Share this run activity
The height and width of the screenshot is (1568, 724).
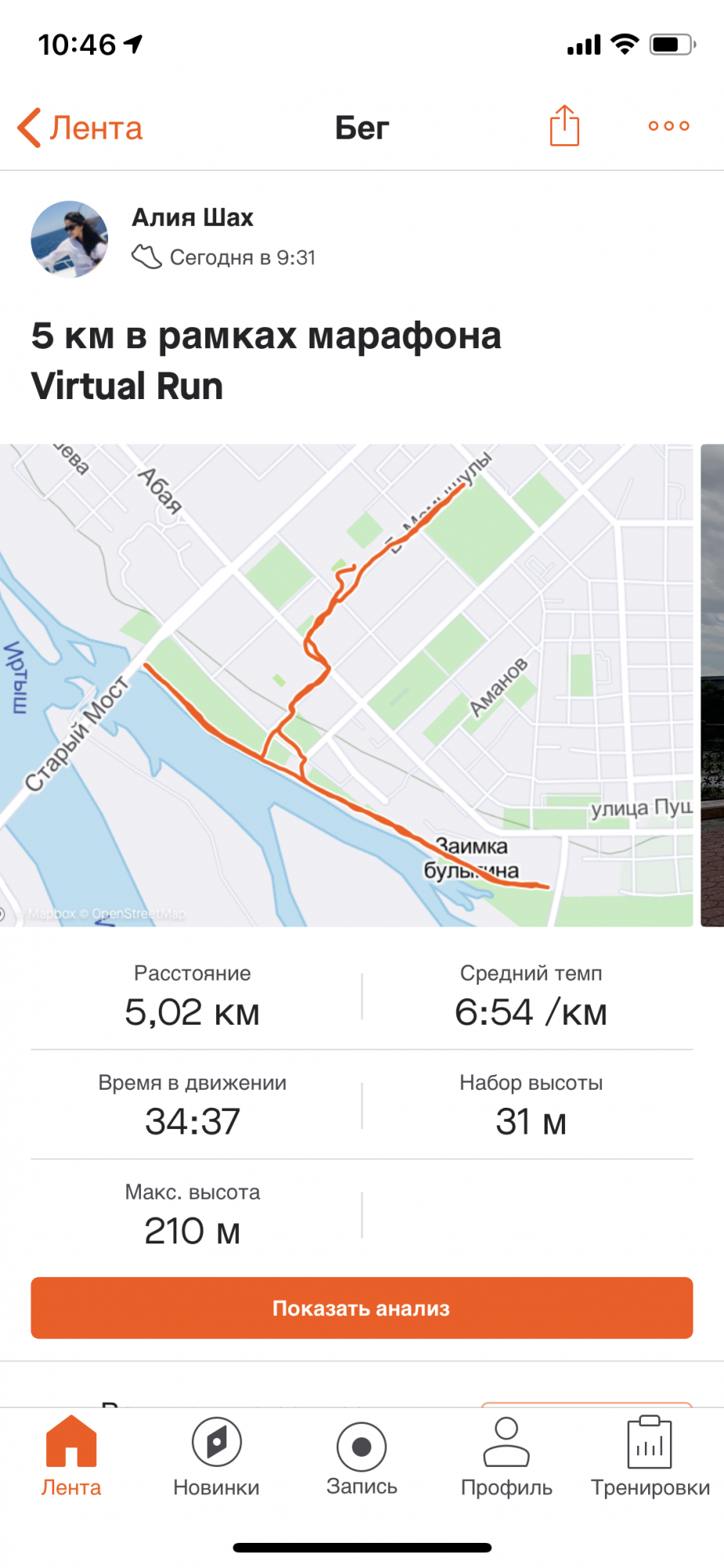tap(564, 126)
